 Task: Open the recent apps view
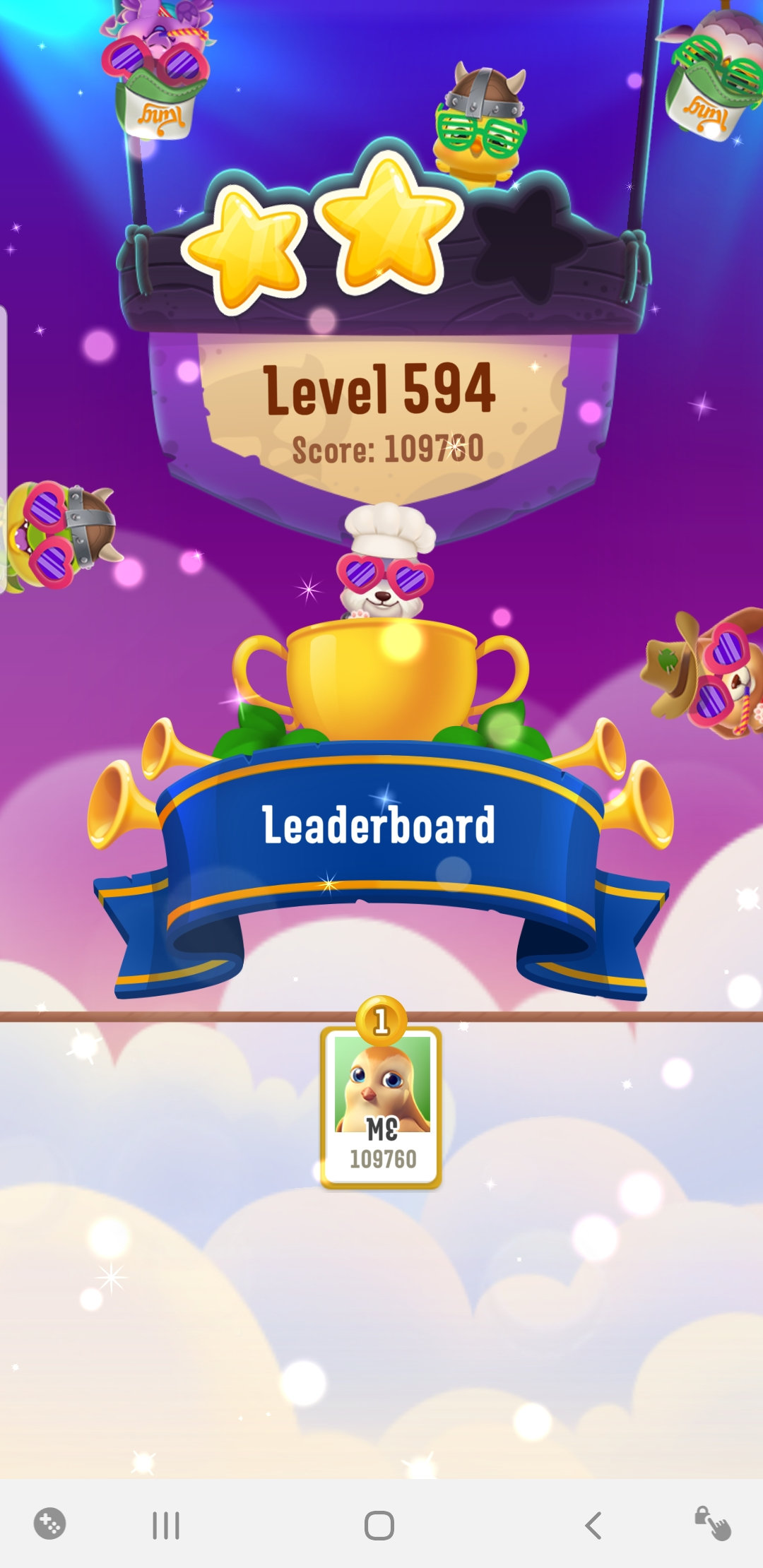click(166, 1526)
